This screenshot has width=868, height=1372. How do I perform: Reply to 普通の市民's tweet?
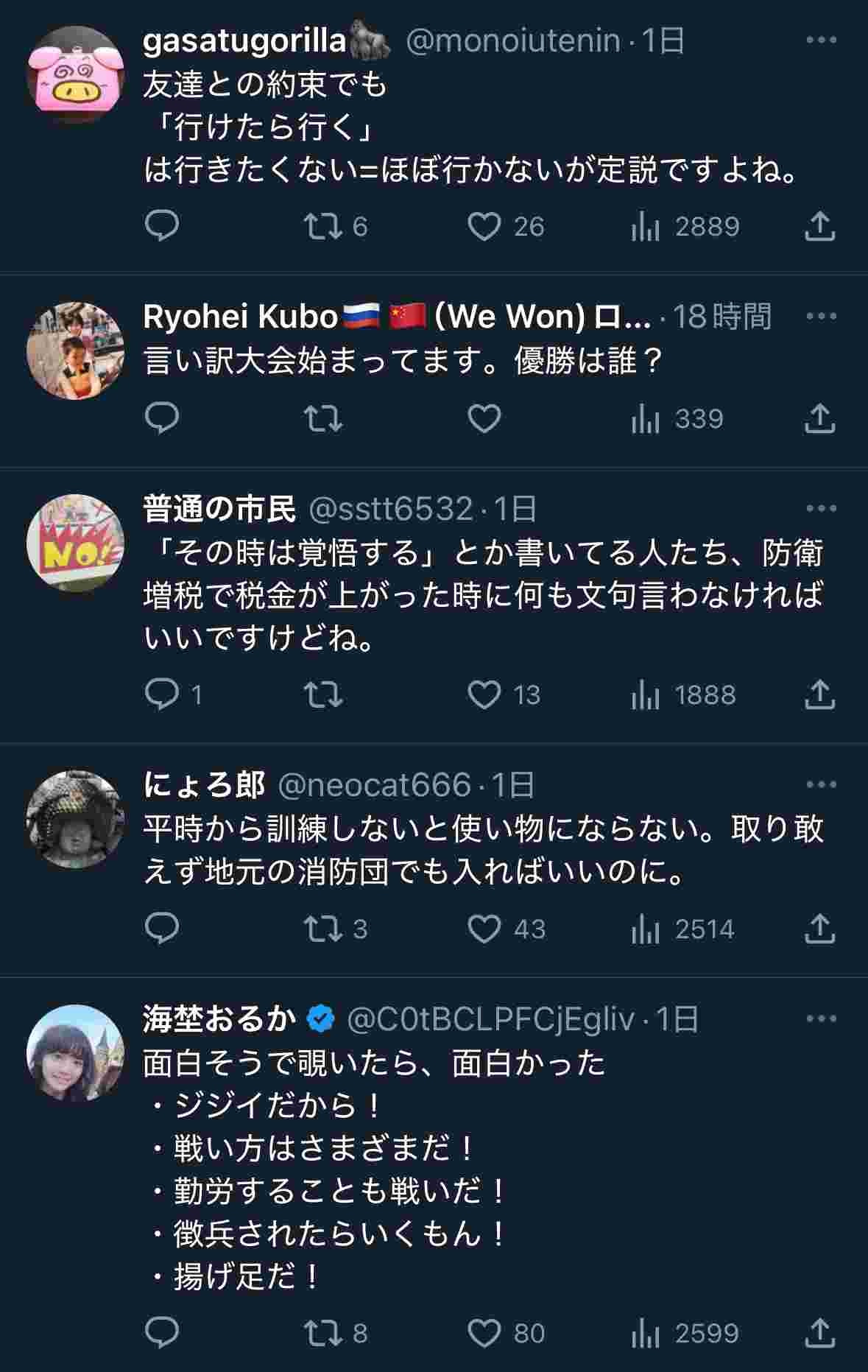pos(162,694)
